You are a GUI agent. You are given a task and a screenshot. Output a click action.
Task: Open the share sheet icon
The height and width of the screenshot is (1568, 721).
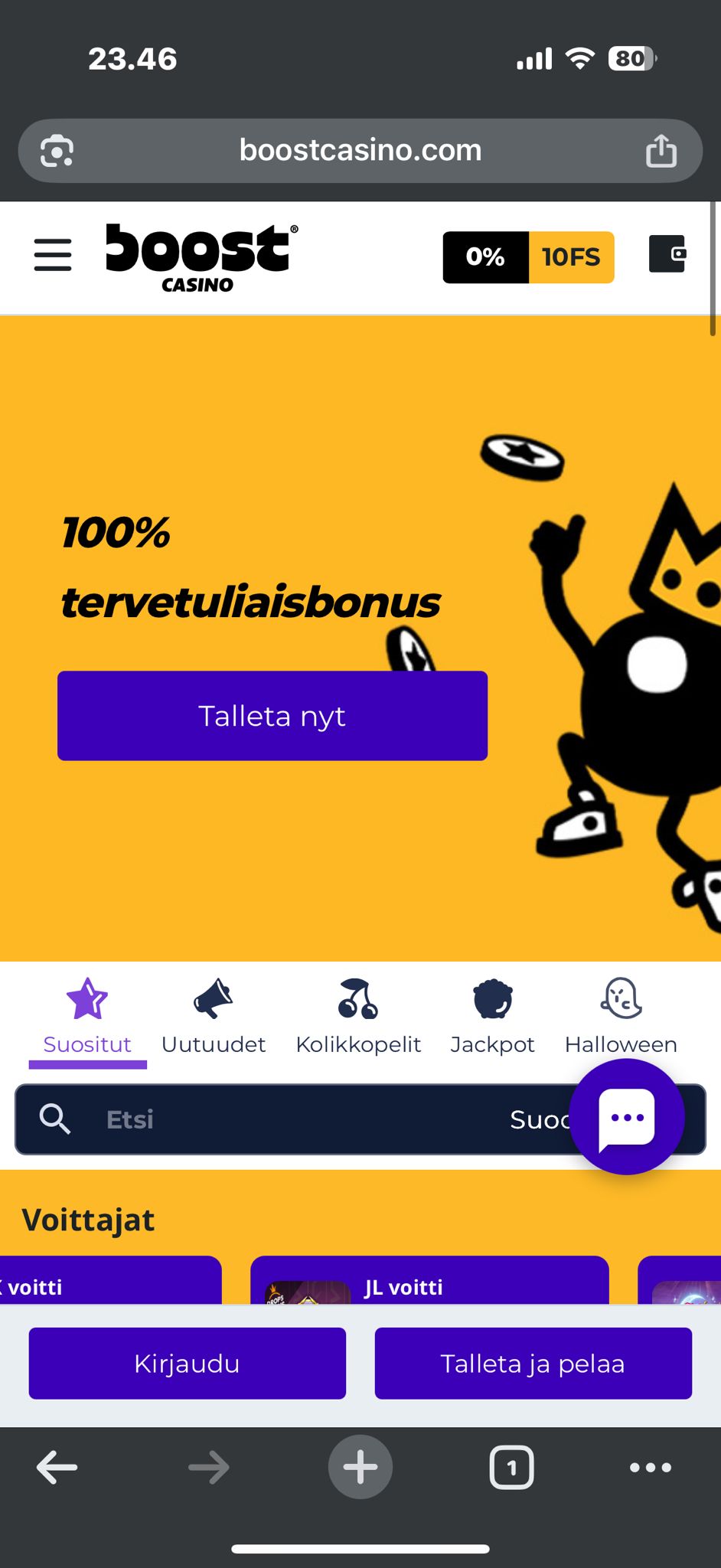[661, 150]
